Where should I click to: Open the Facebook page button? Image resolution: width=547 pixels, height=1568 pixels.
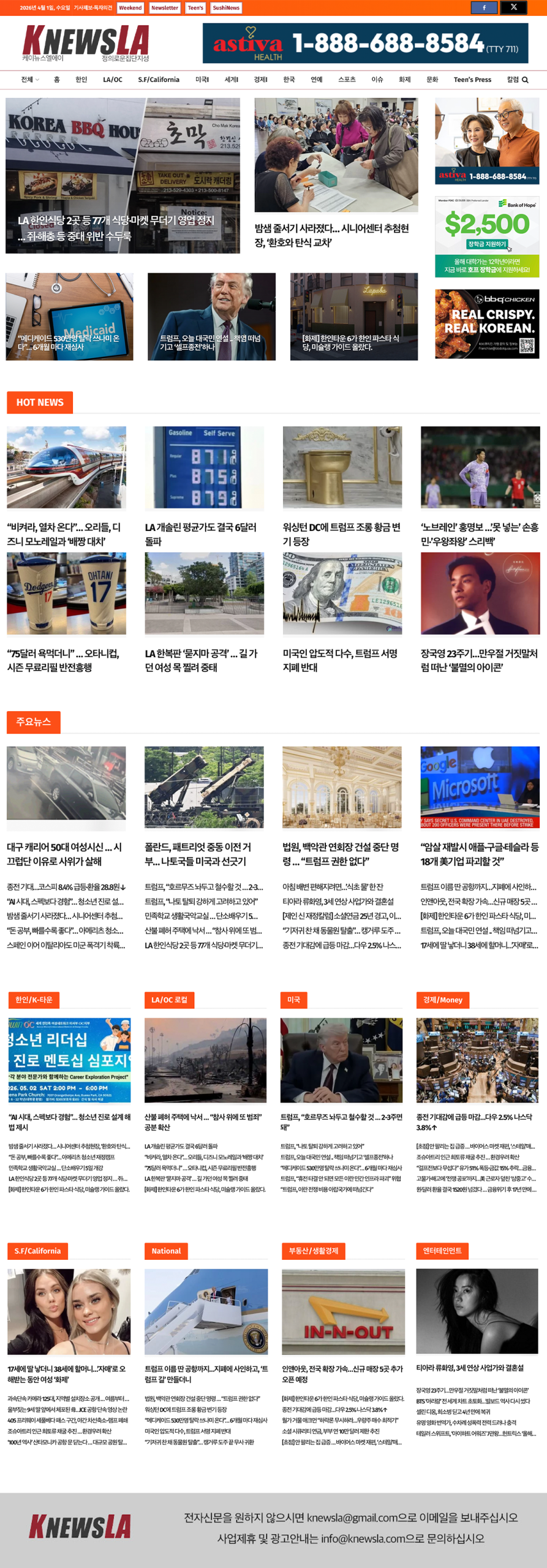point(484,7)
